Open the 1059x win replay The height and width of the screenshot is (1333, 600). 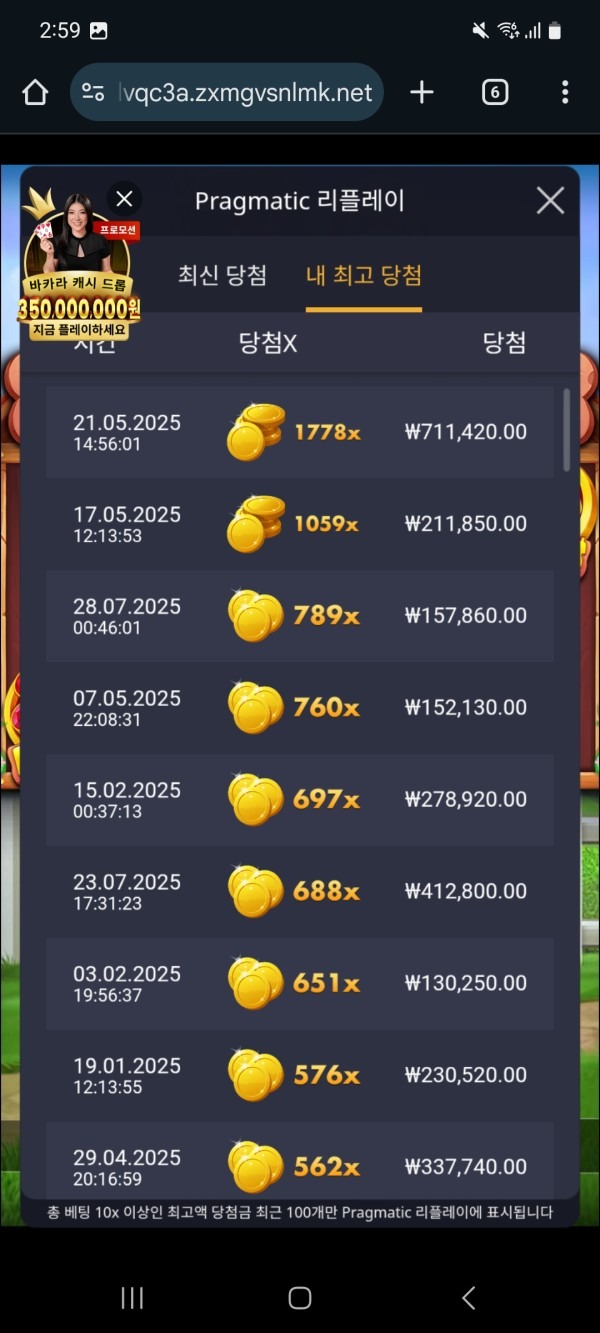coord(300,524)
